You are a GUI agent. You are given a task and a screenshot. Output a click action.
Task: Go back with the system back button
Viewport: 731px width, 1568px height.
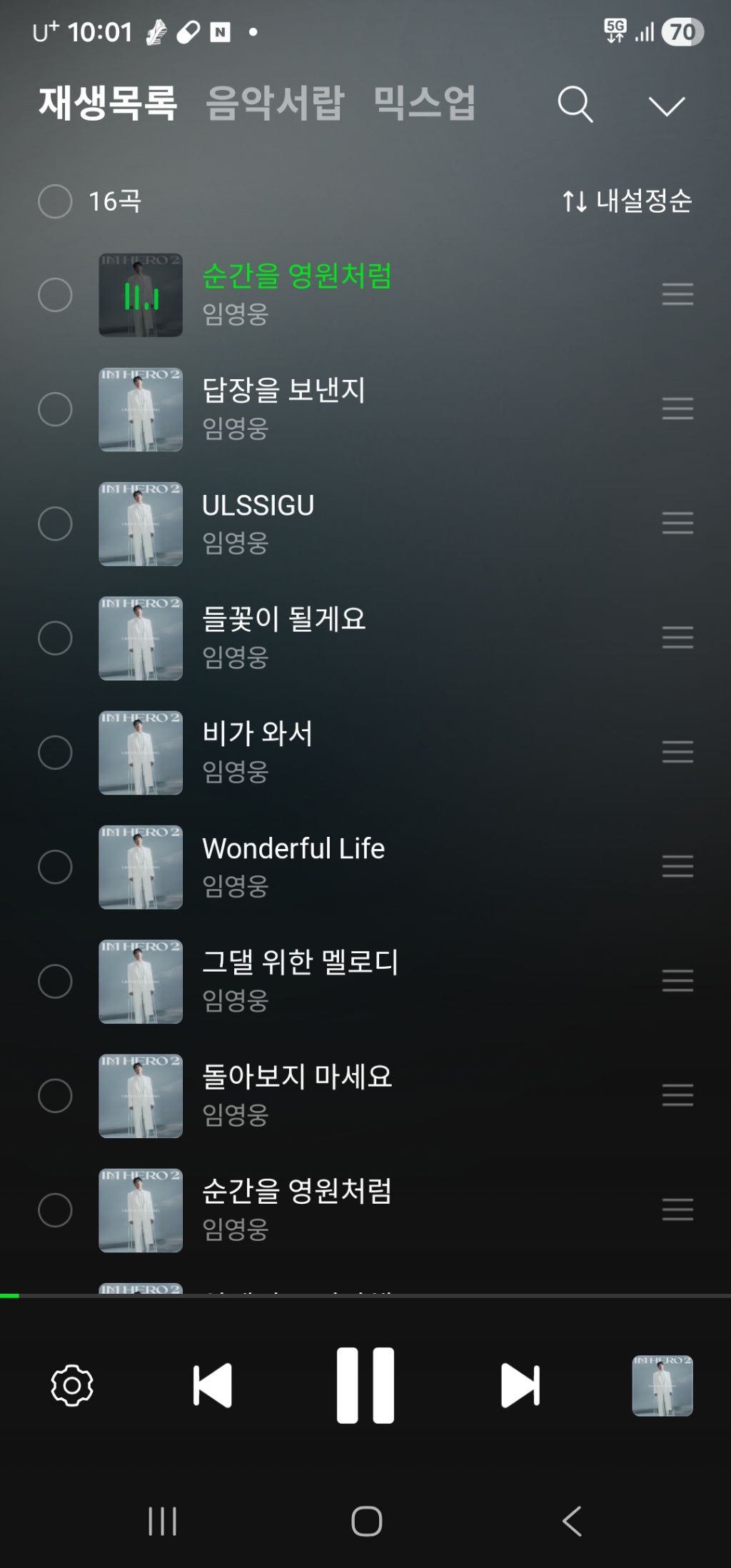[572, 1521]
